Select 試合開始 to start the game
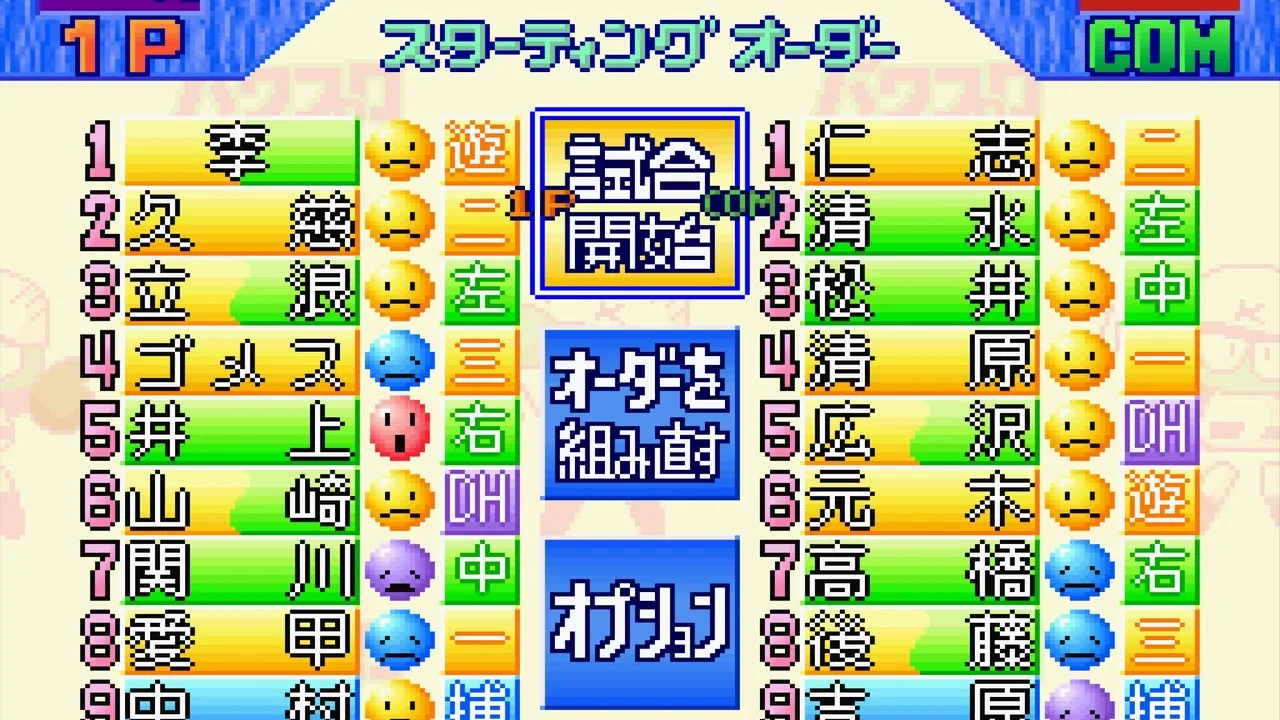1280x720 pixels. pyautogui.click(x=640, y=203)
